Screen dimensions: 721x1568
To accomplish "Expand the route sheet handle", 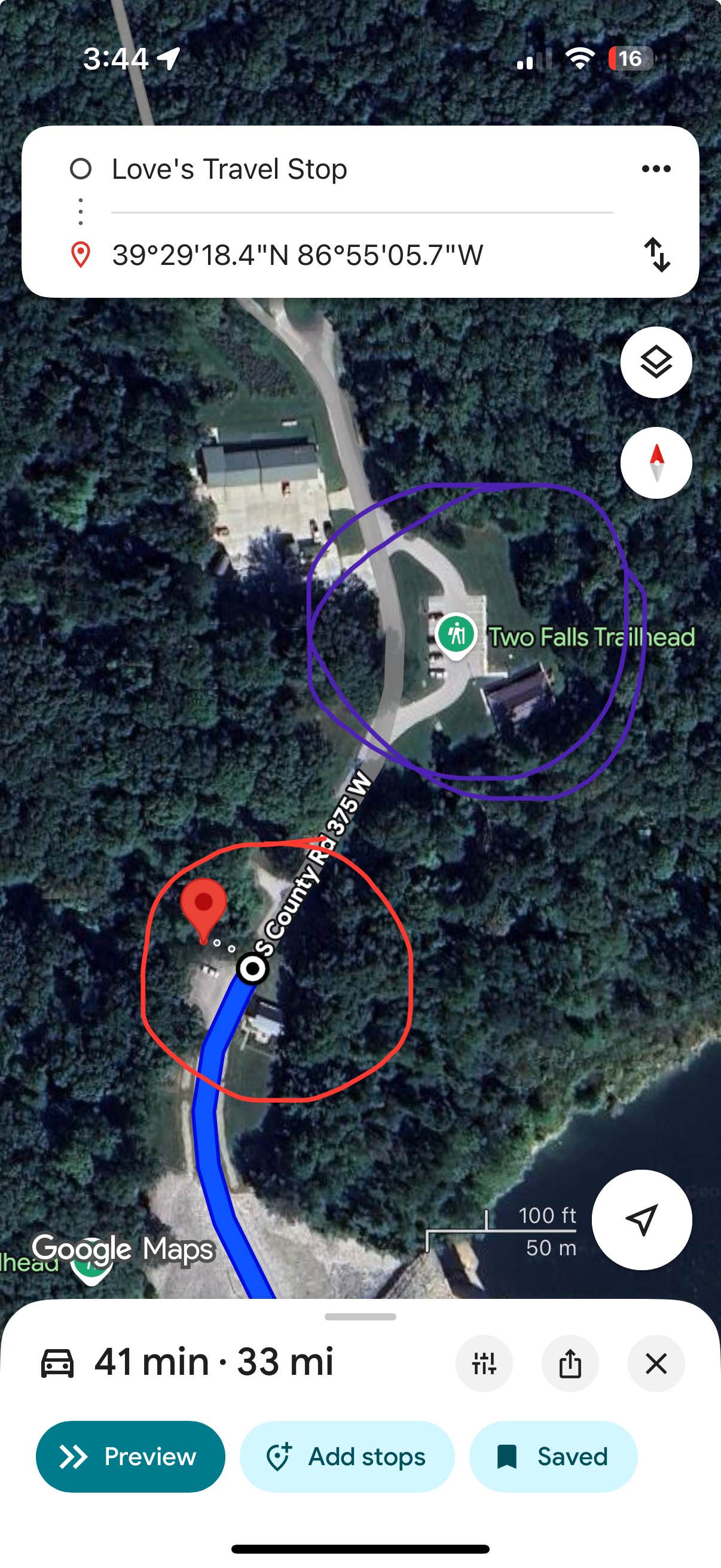I will pos(360,1317).
